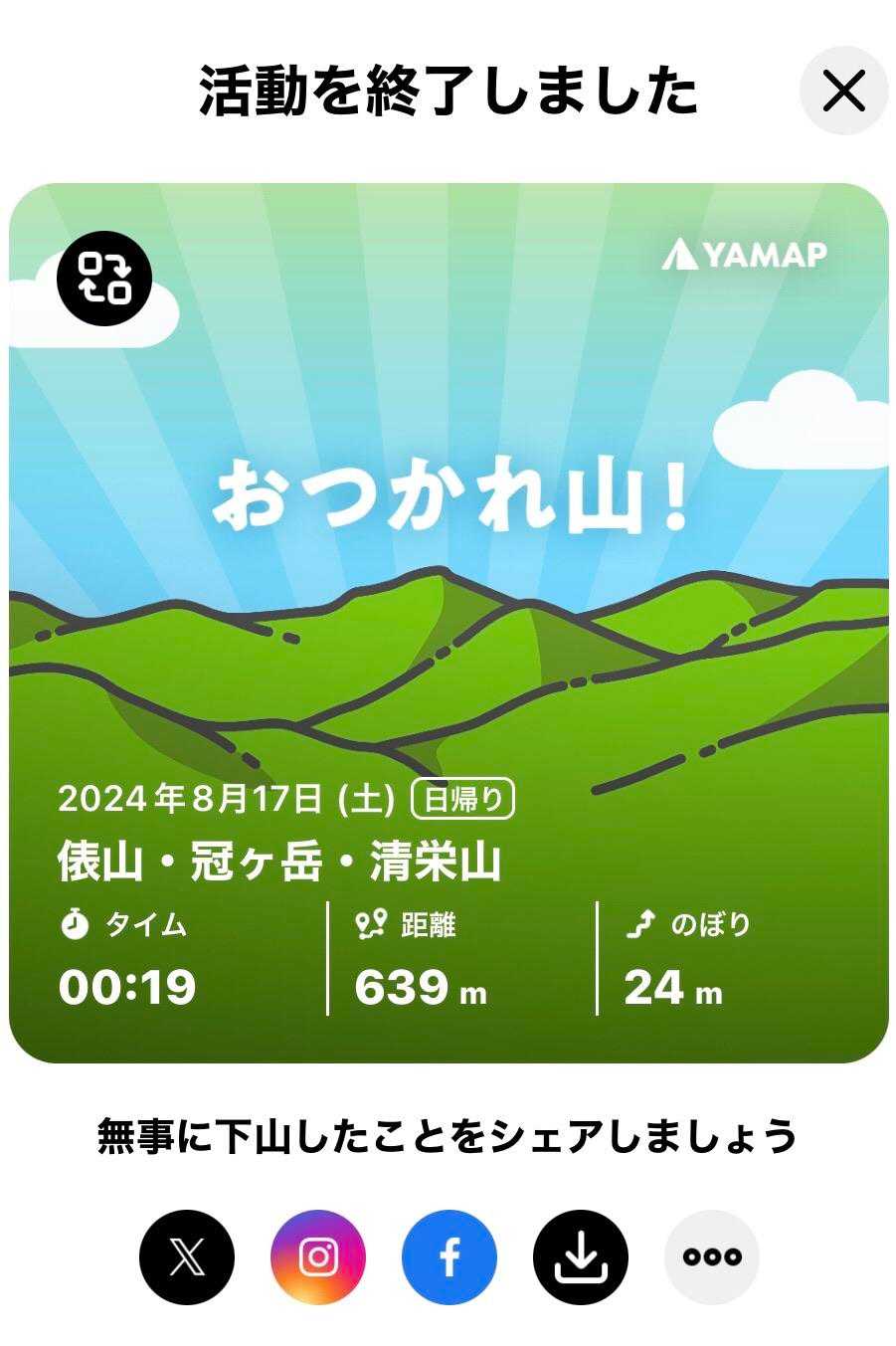The height and width of the screenshot is (1346, 896).
Task: Close the activity finished screen
Action: click(x=843, y=92)
